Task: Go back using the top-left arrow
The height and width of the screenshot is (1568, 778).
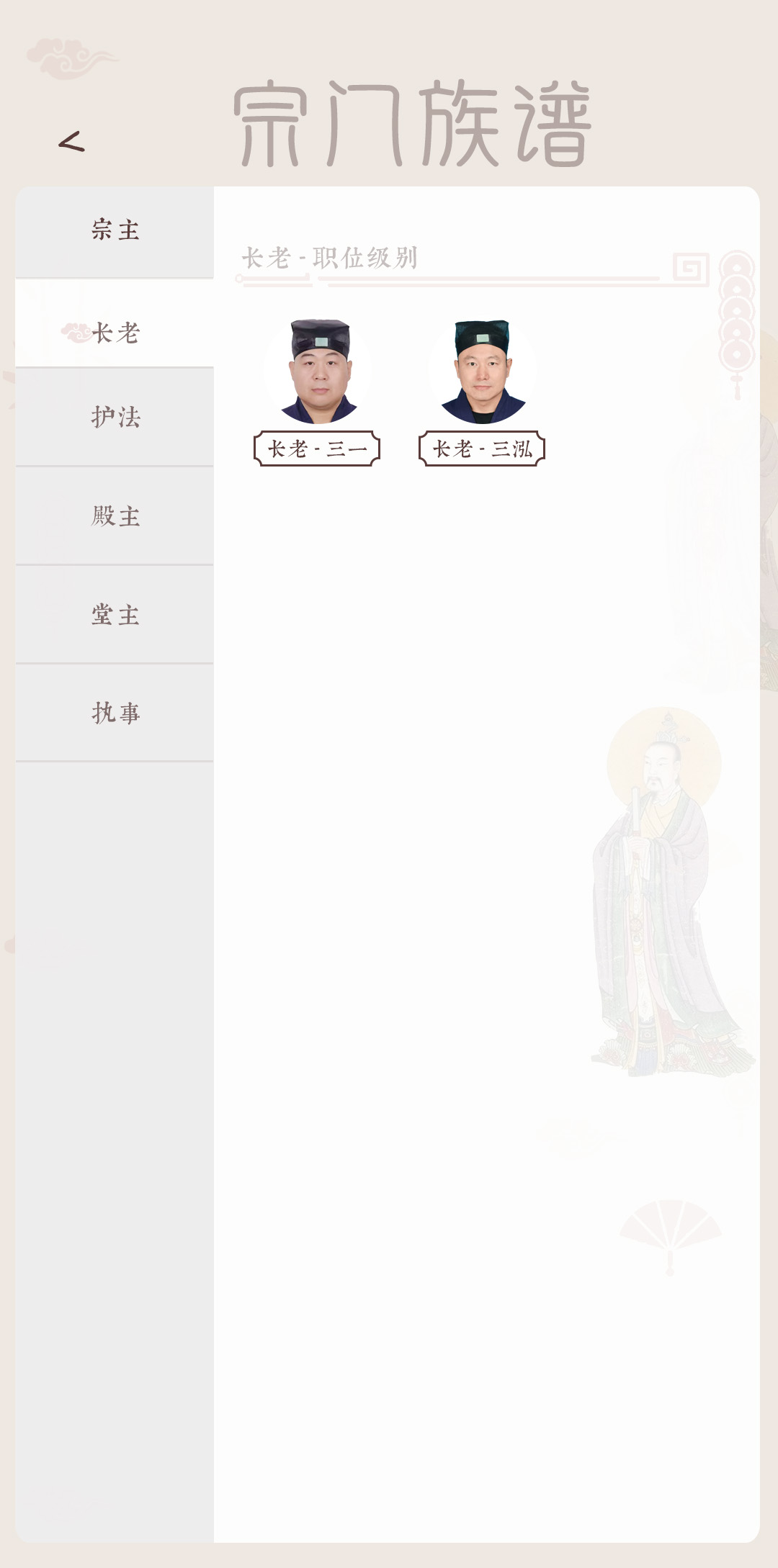Action: click(x=71, y=142)
